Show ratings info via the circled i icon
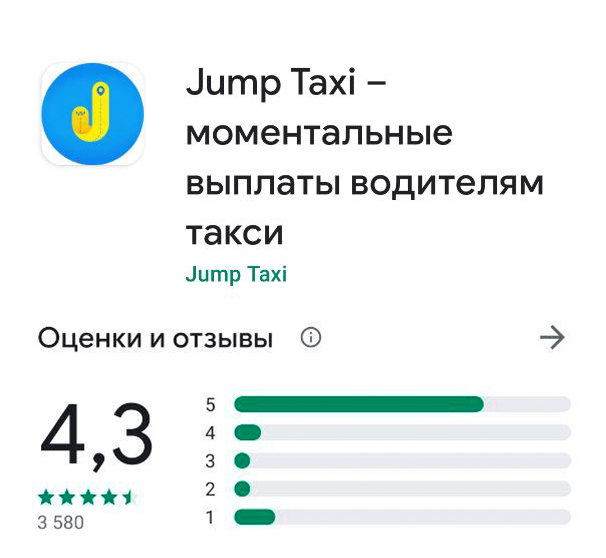 311,338
